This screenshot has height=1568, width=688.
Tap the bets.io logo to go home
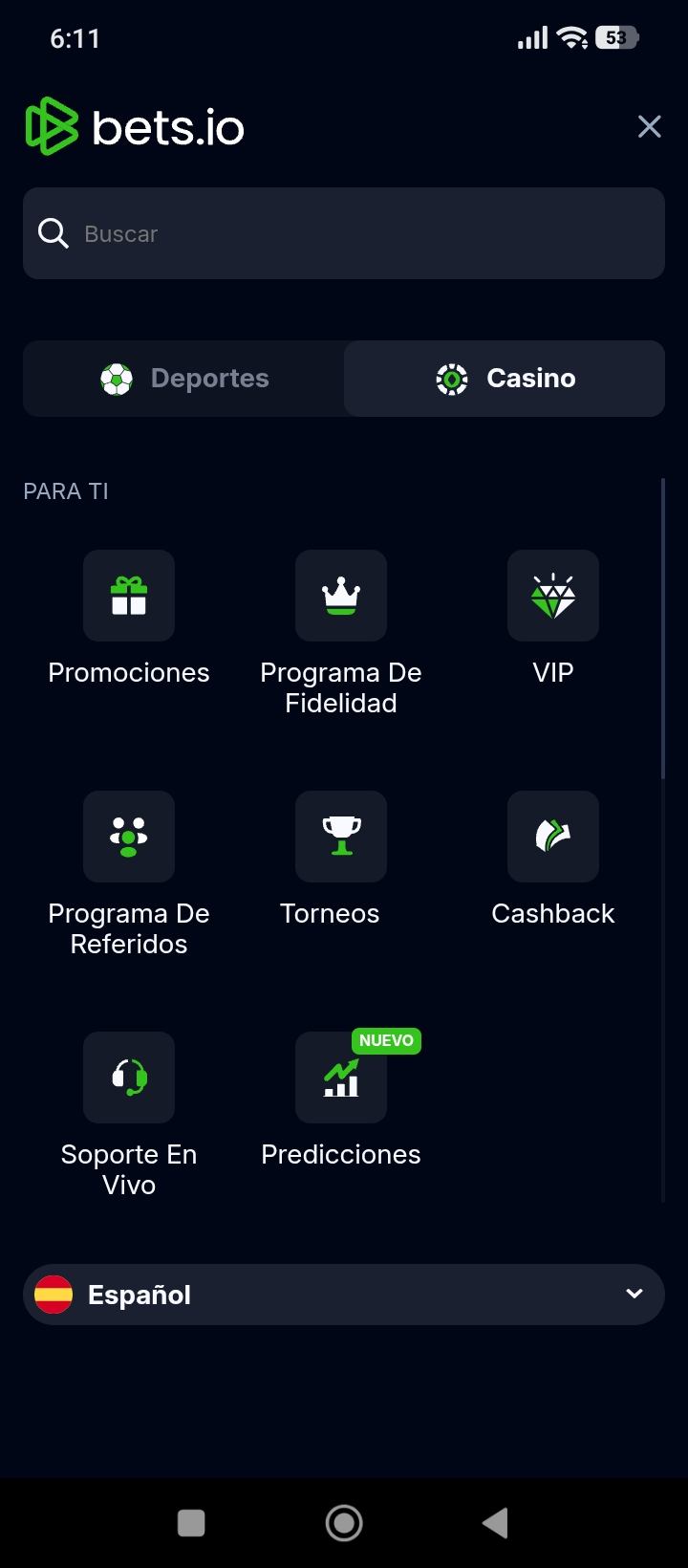tap(135, 126)
